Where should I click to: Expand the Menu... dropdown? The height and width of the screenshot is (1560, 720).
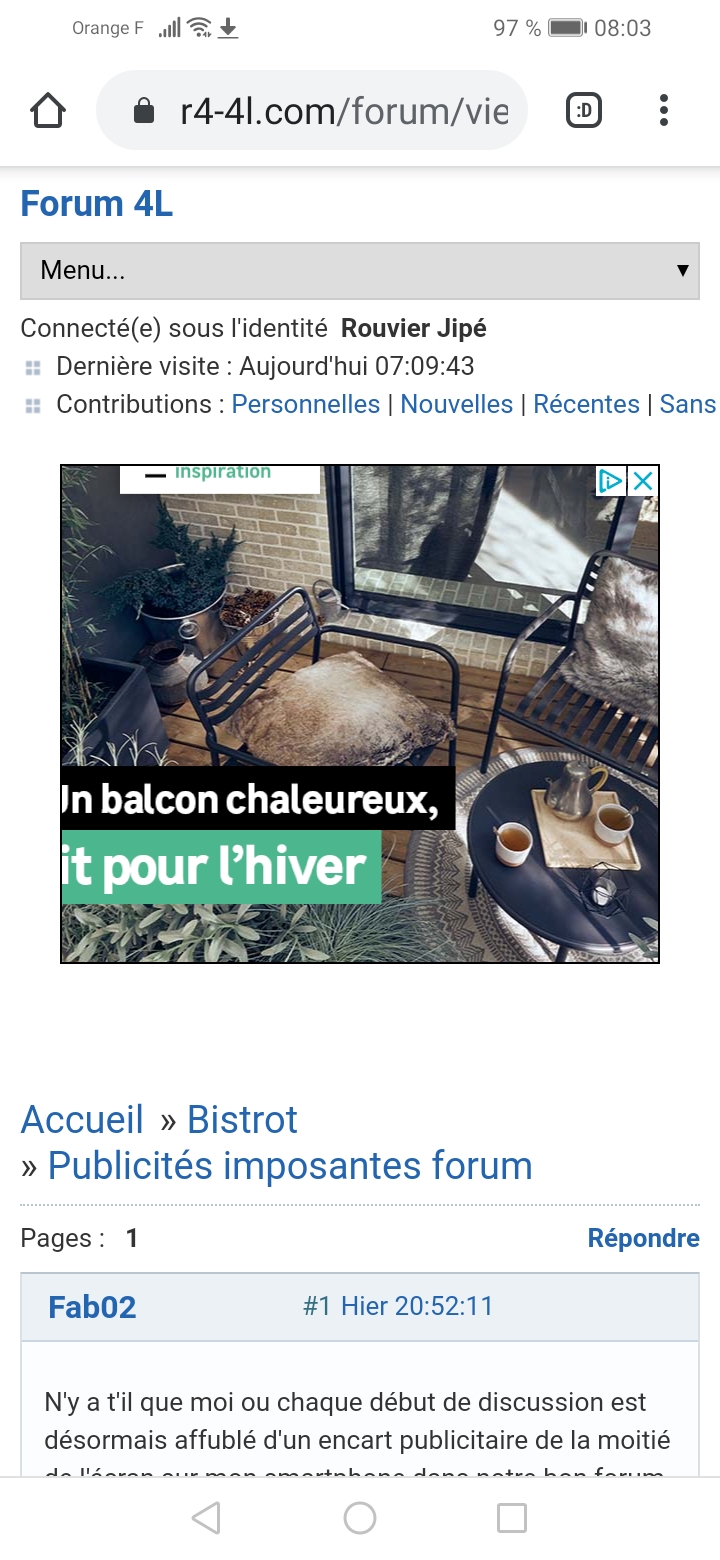(x=360, y=270)
